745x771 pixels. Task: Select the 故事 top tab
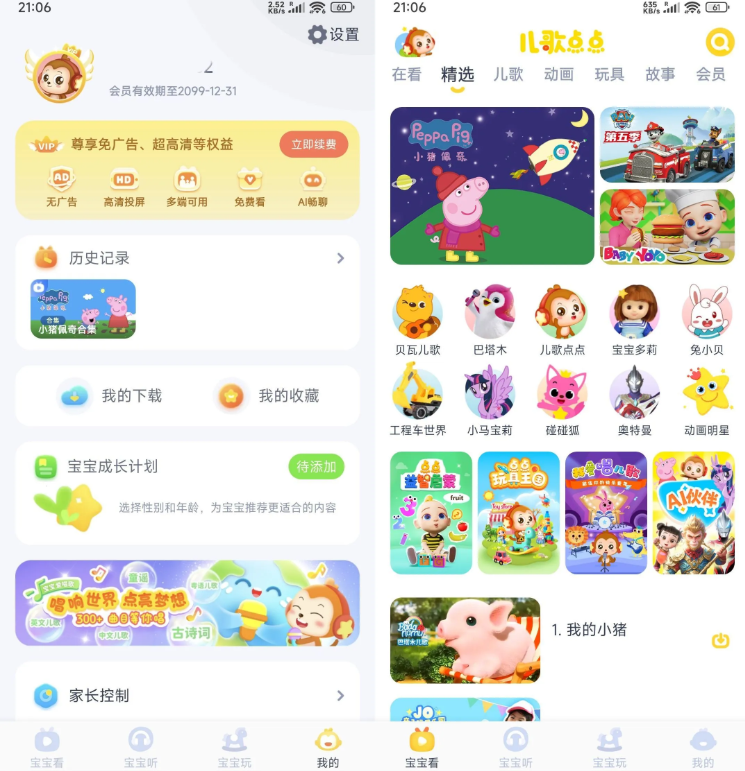pyautogui.click(x=660, y=74)
